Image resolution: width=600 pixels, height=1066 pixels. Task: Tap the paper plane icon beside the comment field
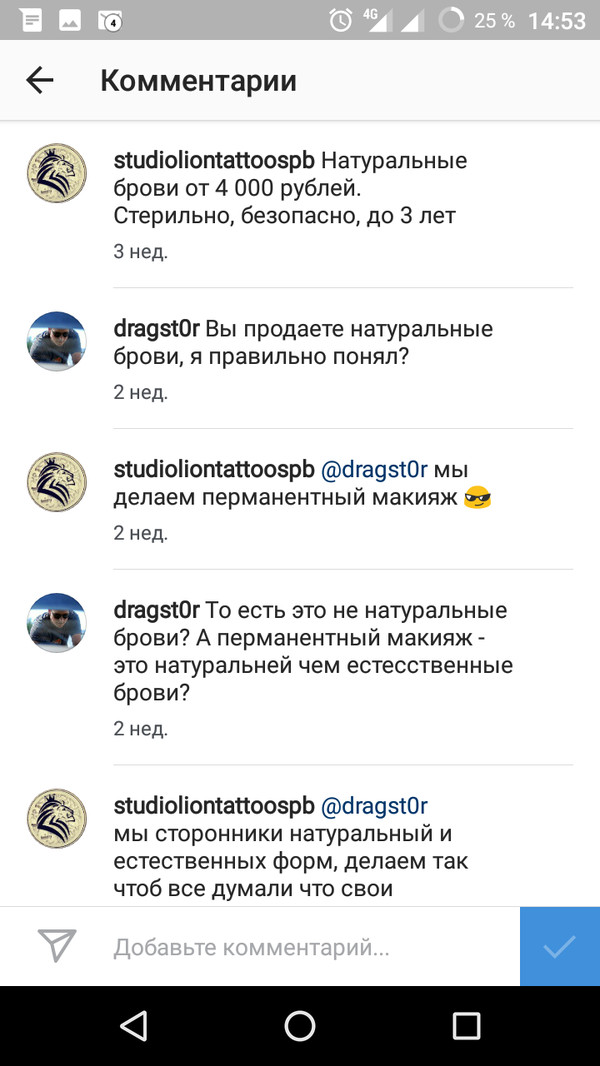click(x=56, y=945)
